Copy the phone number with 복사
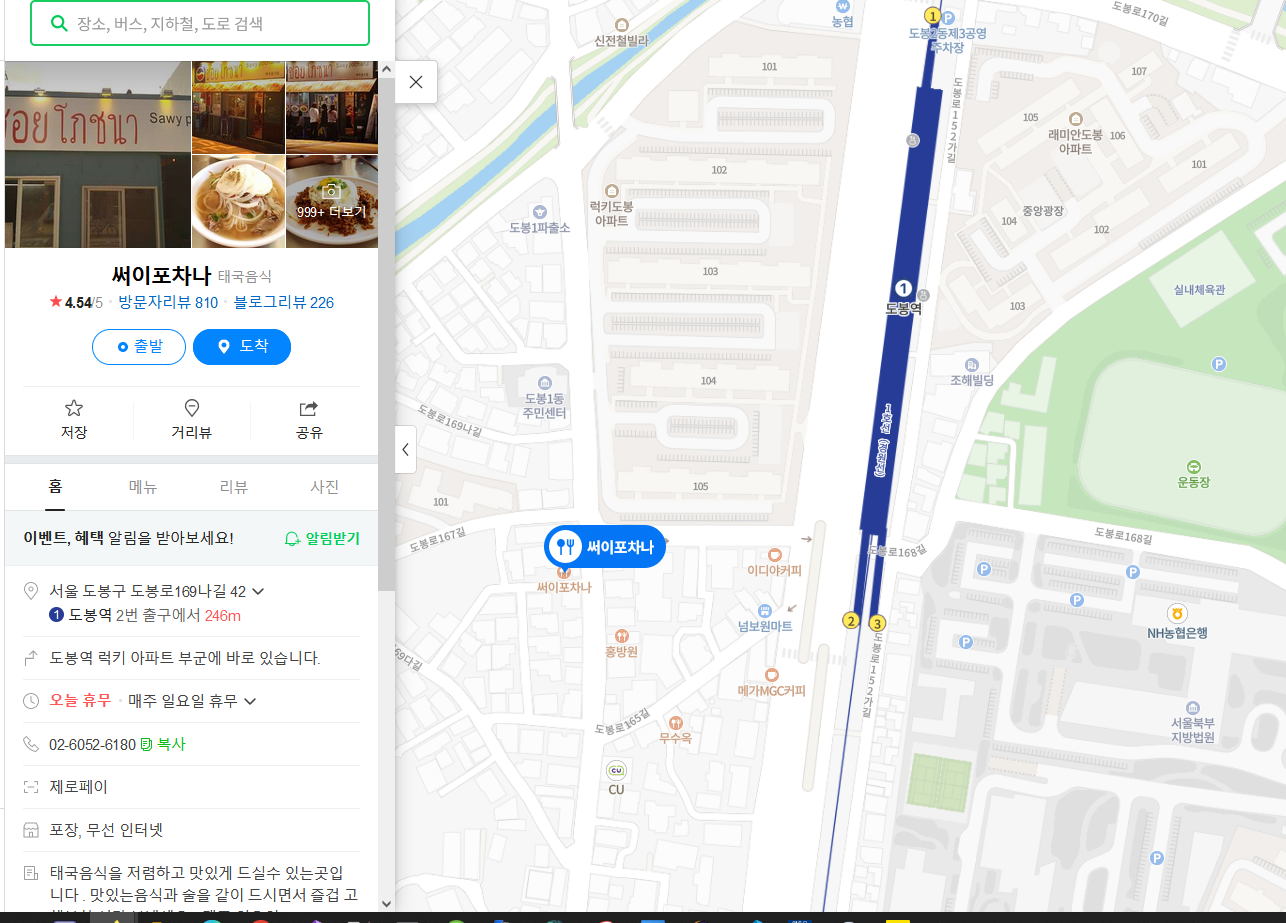Image resolution: width=1286 pixels, height=923 pixels. [x=164, y=745]
